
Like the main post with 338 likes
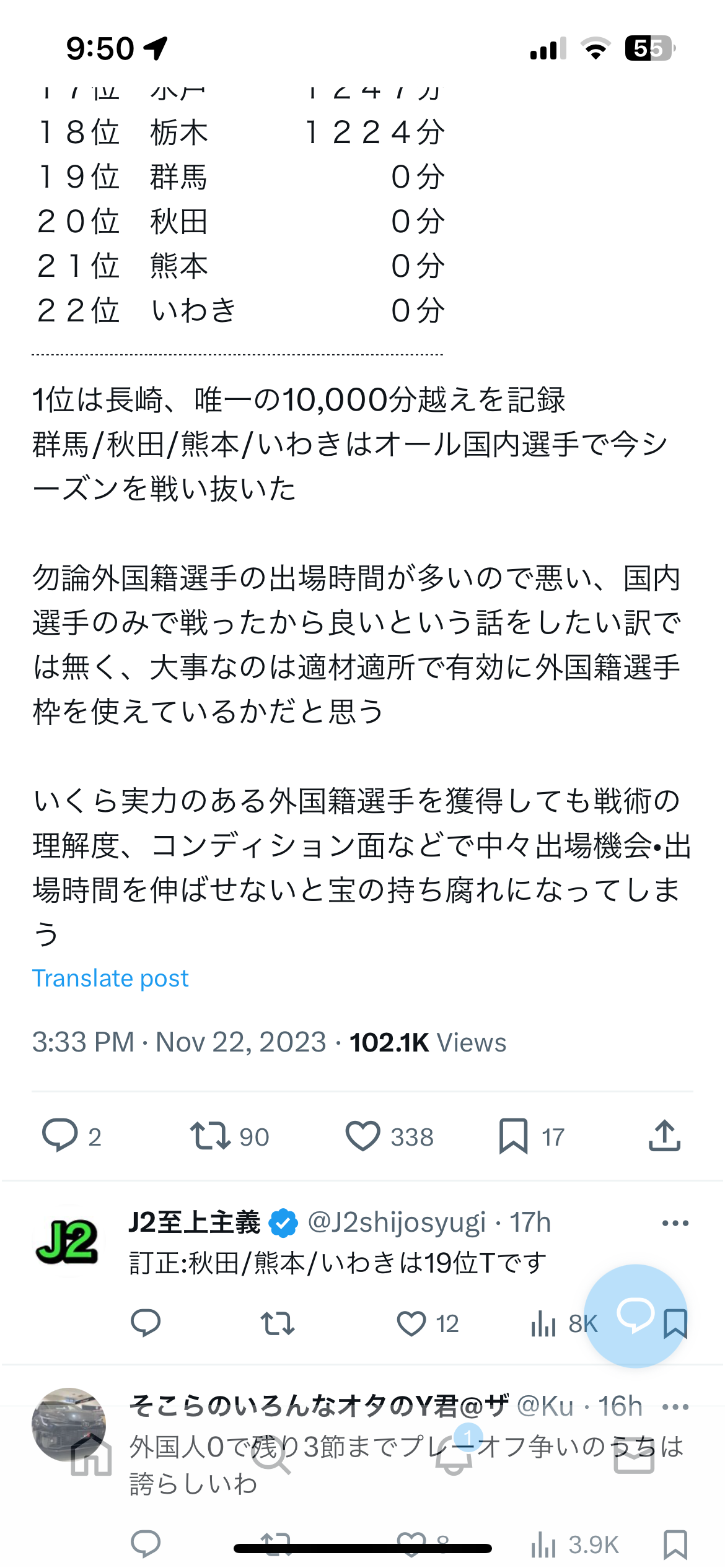point(362,1136)
